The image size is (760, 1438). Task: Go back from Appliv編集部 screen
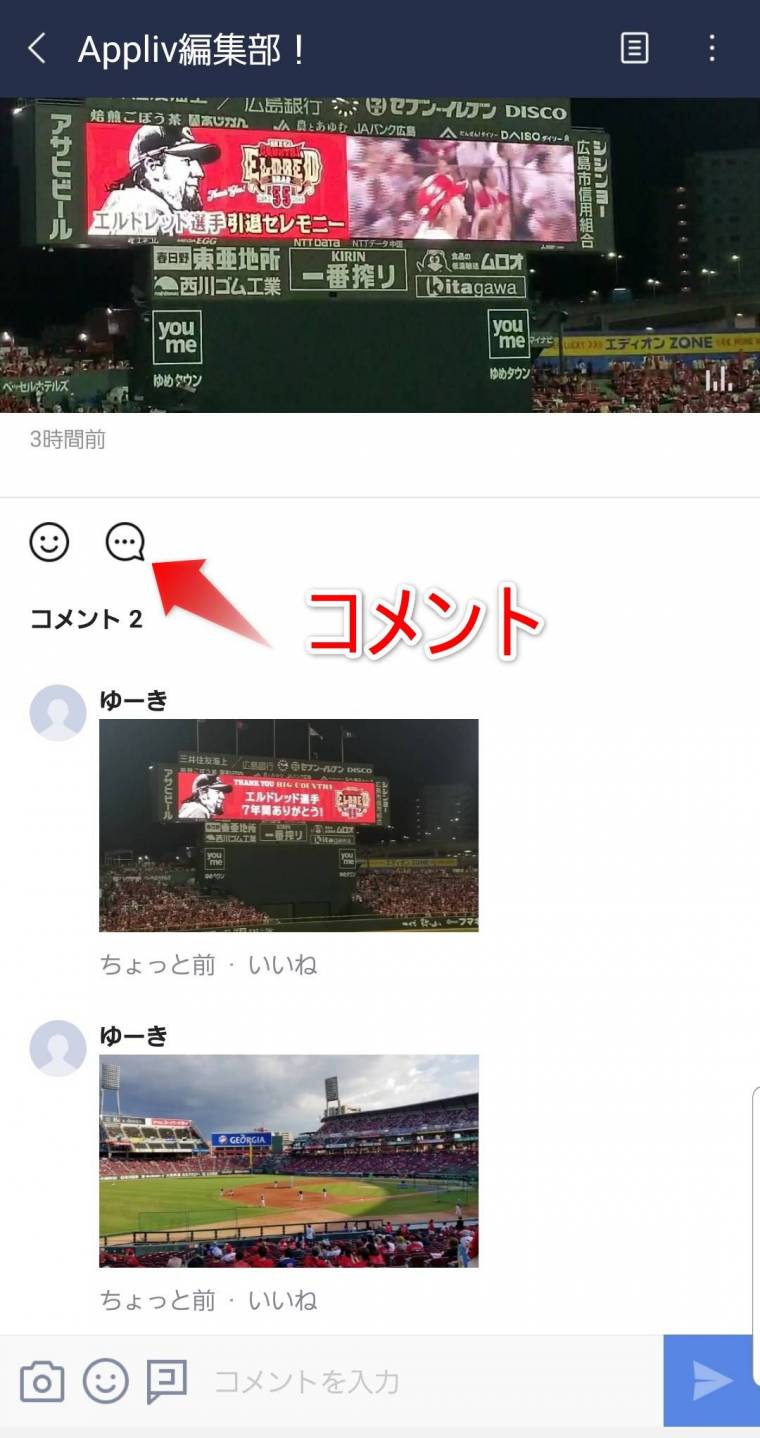pyautogui.click(x=37, y=48)
